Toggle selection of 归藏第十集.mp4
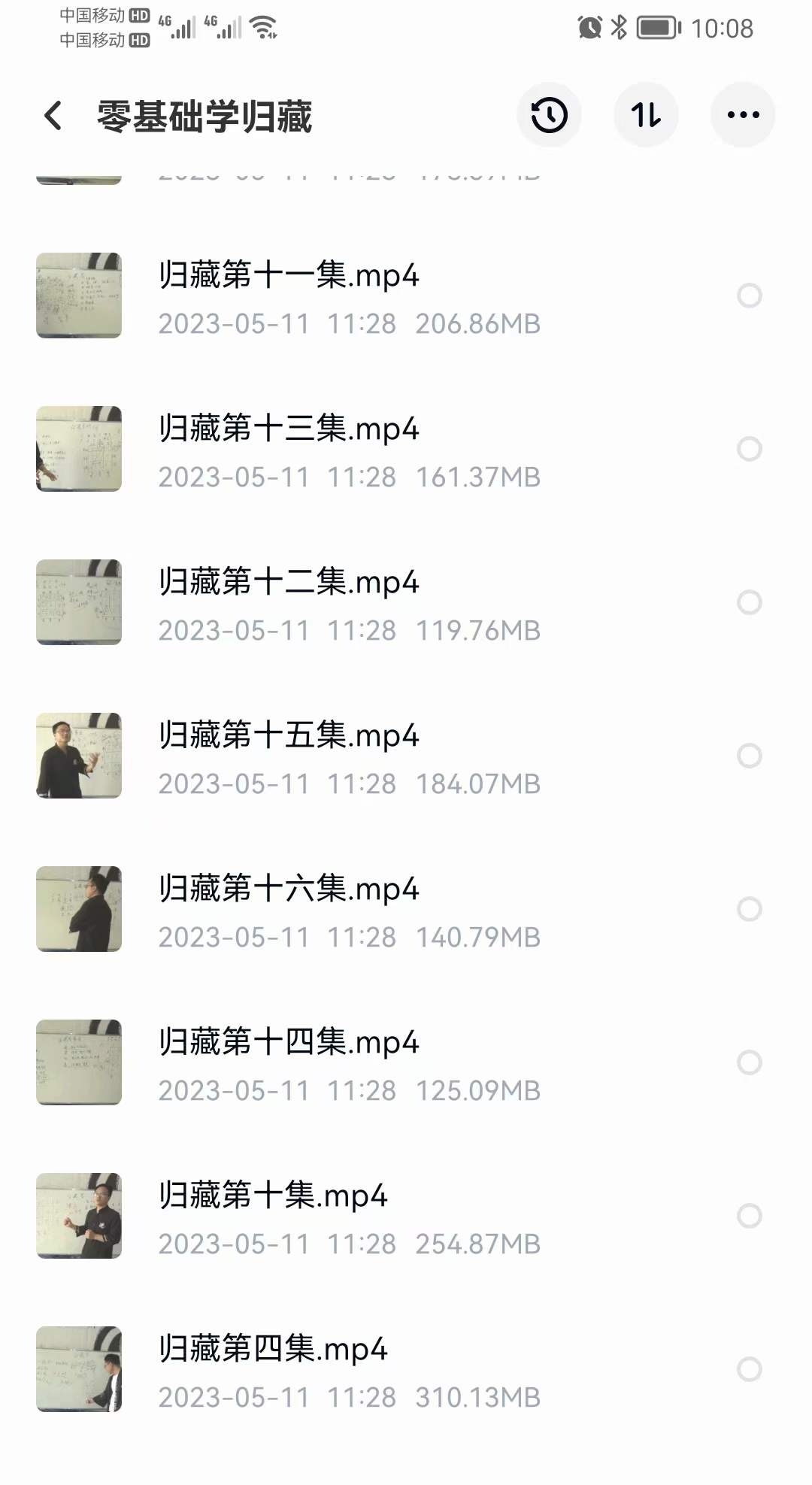This screenshot has width=812, height=1485. pos(750,1215)
